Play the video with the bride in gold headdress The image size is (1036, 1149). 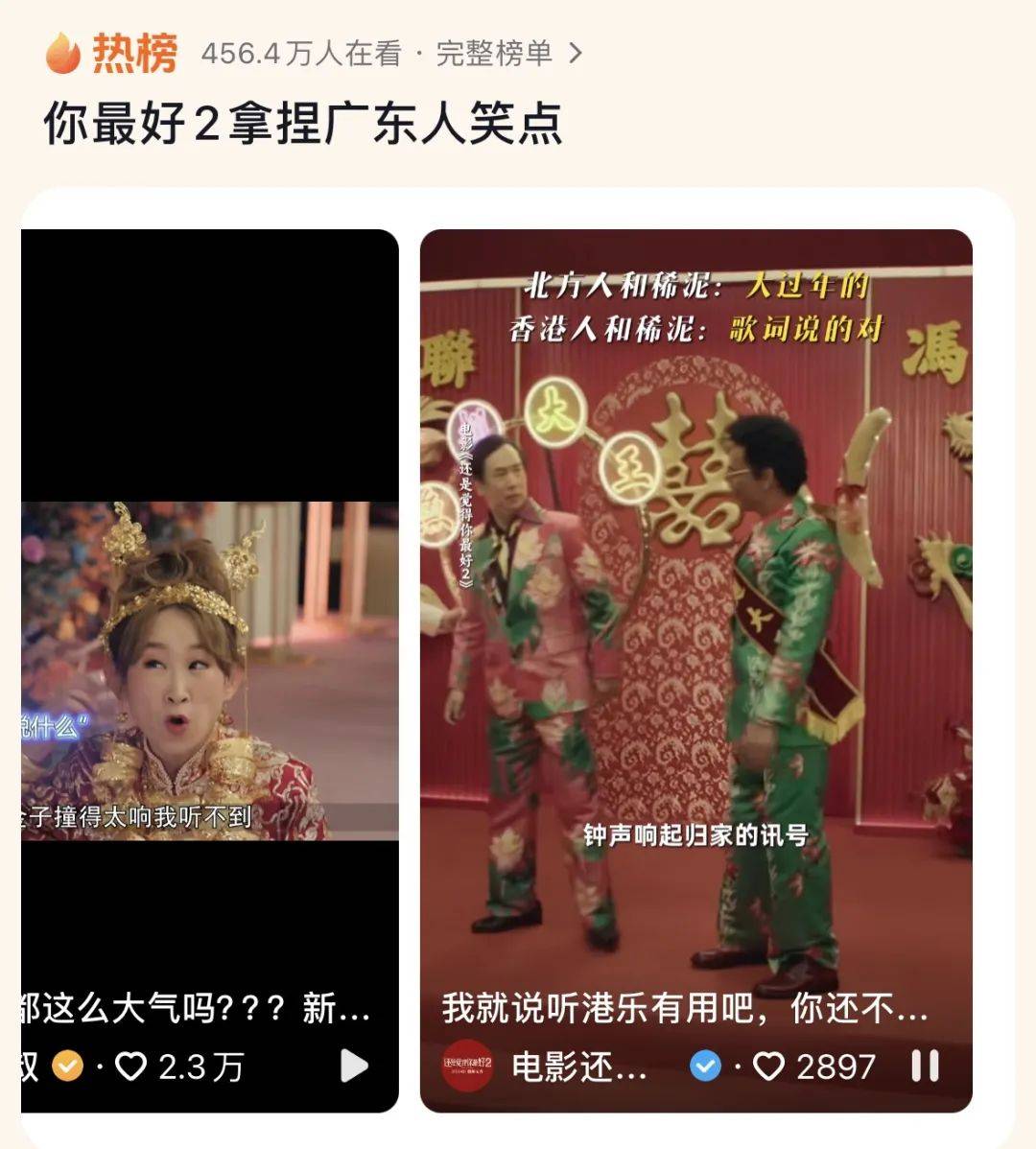point(355,1066)
